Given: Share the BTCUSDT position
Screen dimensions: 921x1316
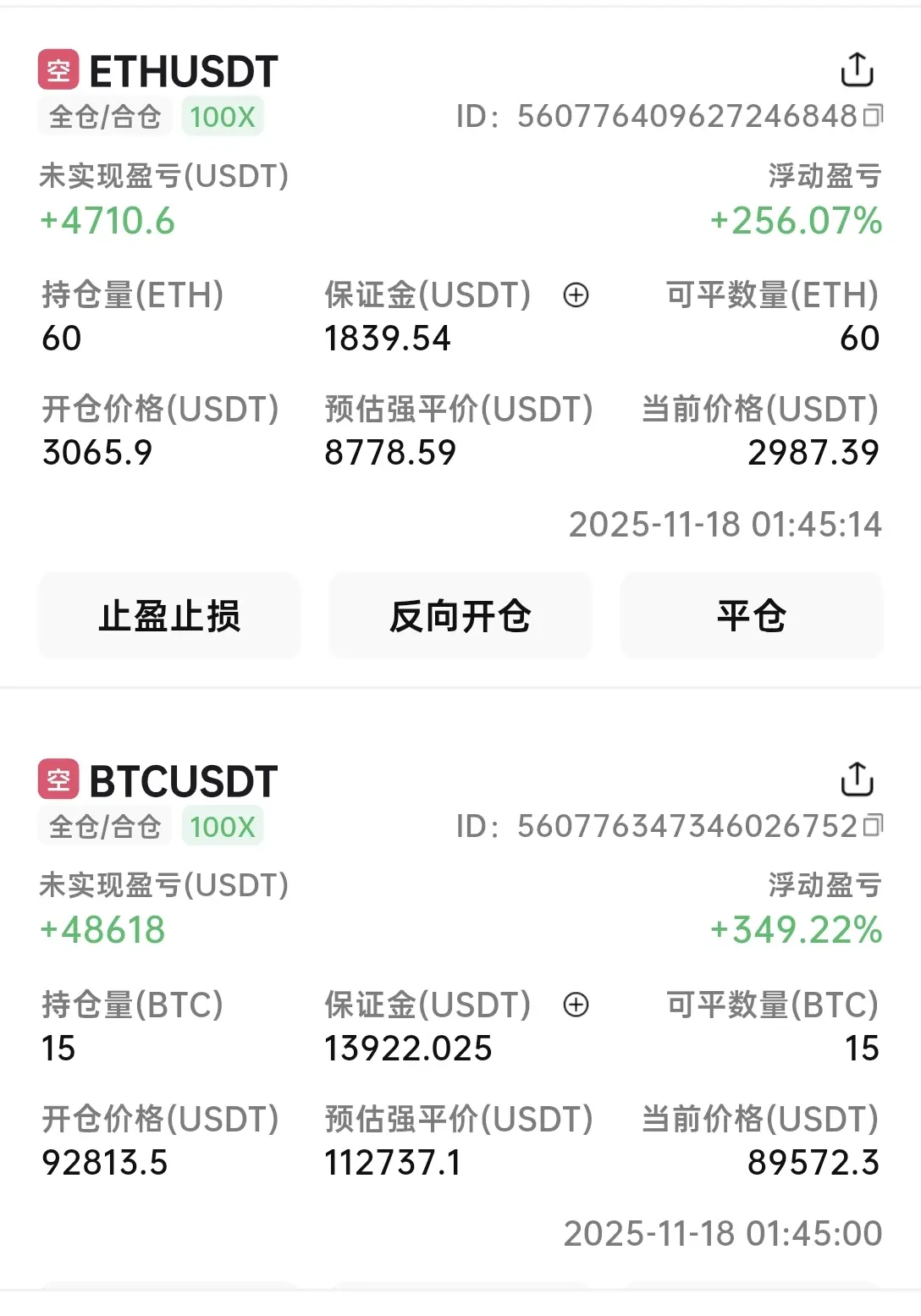Looking at the screenshot, I should pyautogui.click(x=857, y=779).
